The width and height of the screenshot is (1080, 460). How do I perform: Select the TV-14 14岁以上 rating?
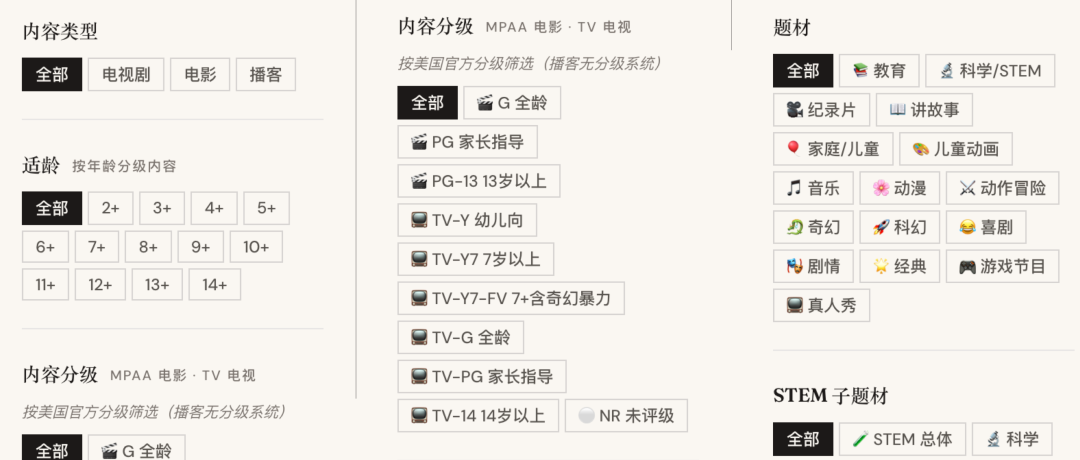point(478,416)
